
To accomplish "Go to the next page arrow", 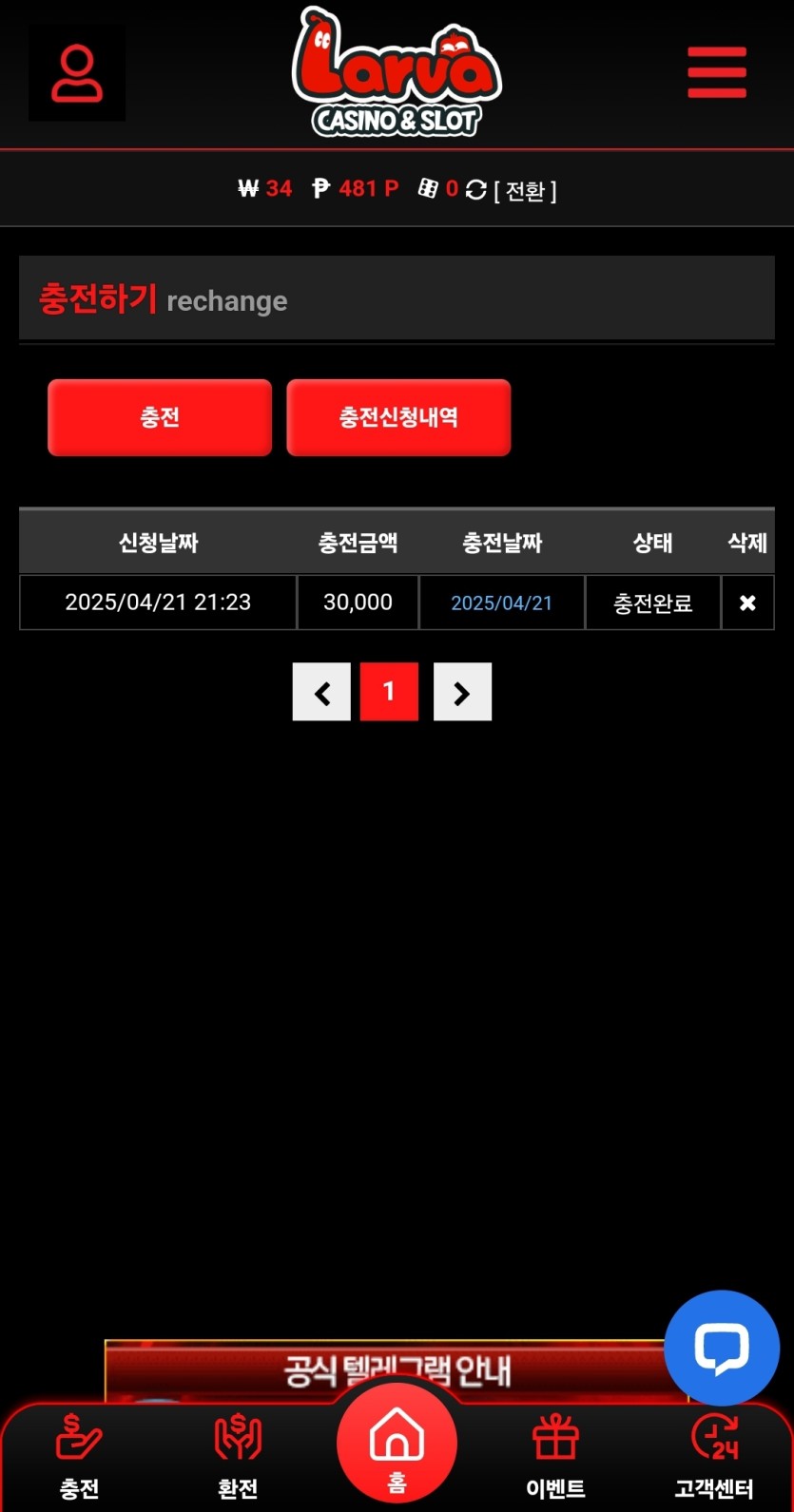I will click(462, 692).
